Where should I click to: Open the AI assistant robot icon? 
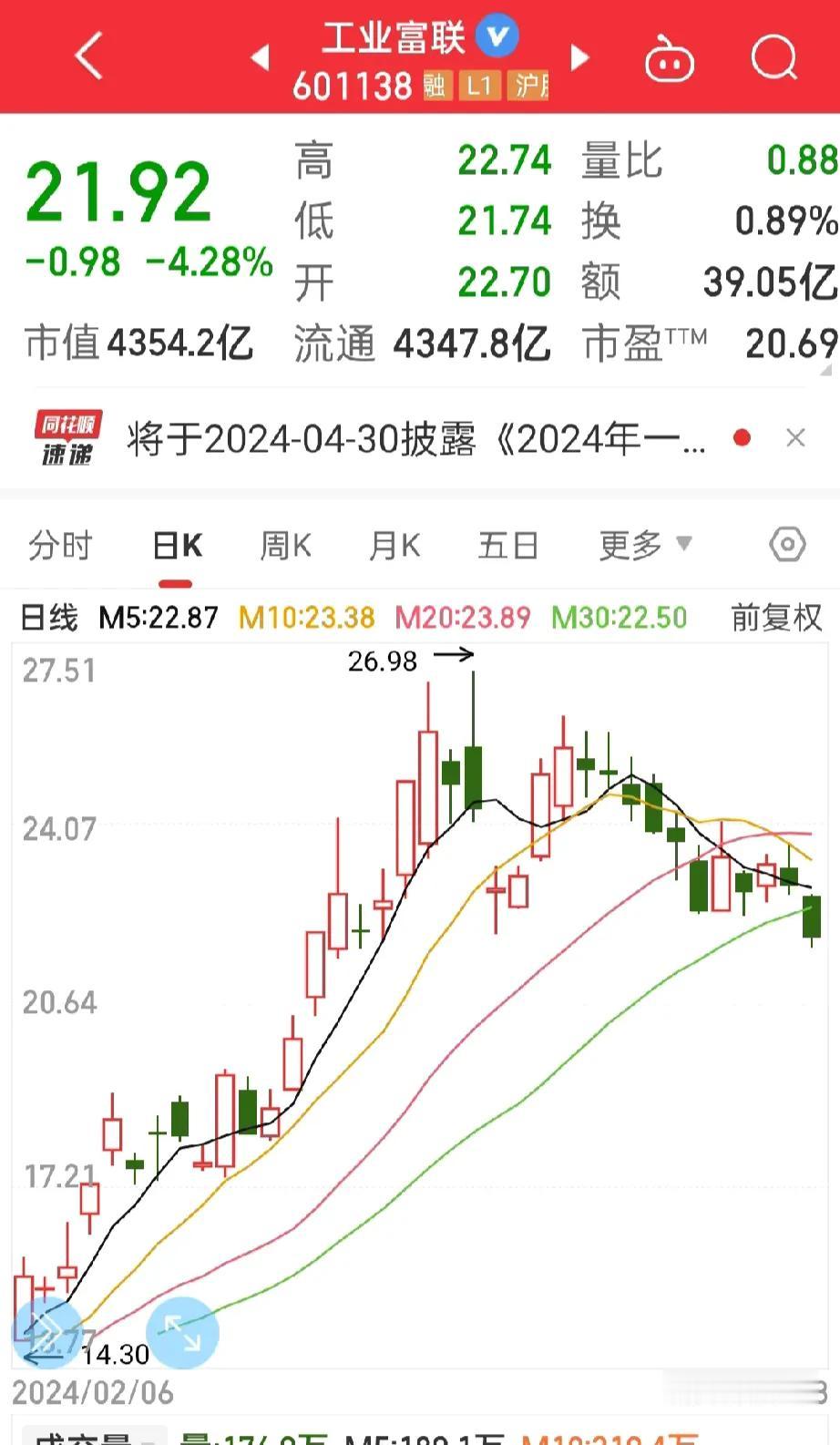670,57
